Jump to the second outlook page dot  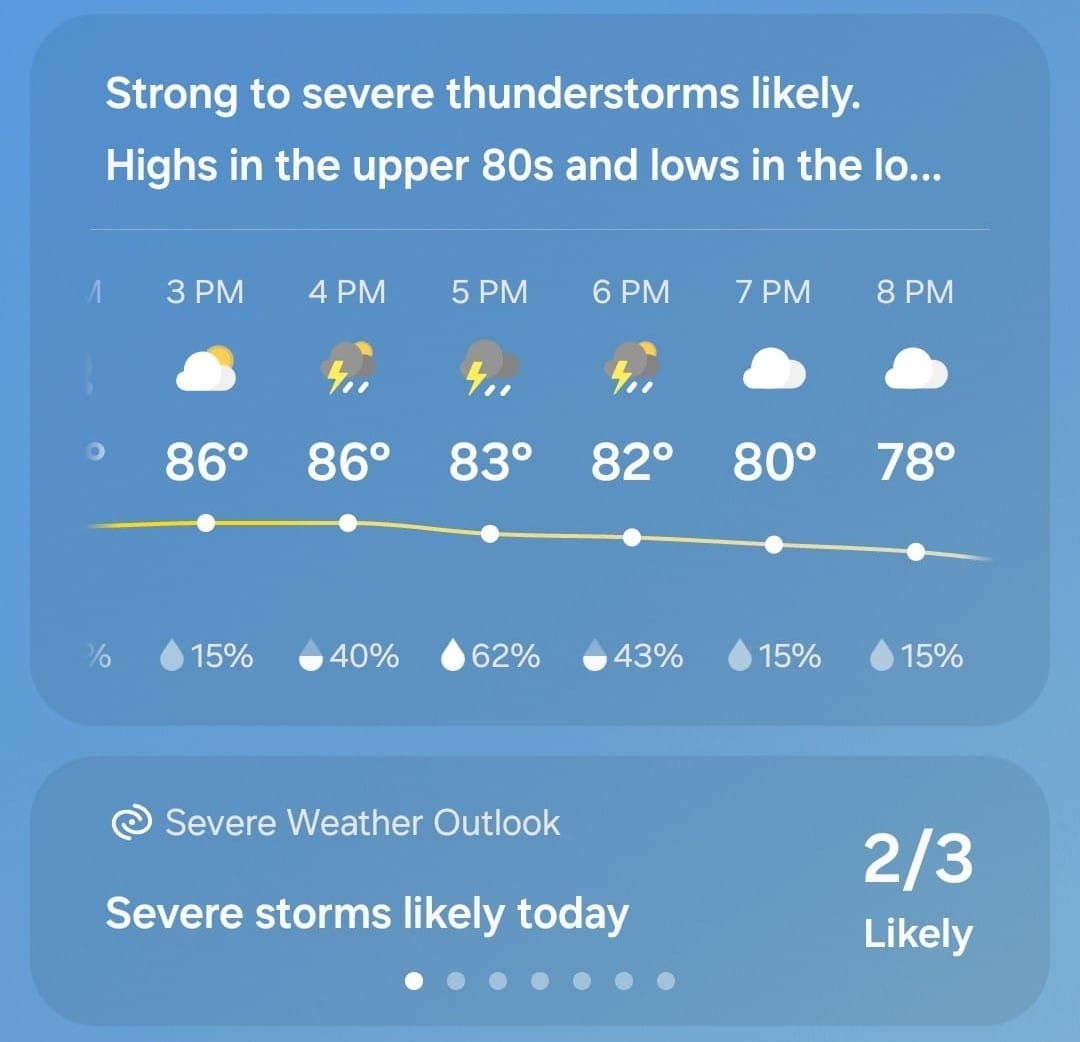pos(456,981)
